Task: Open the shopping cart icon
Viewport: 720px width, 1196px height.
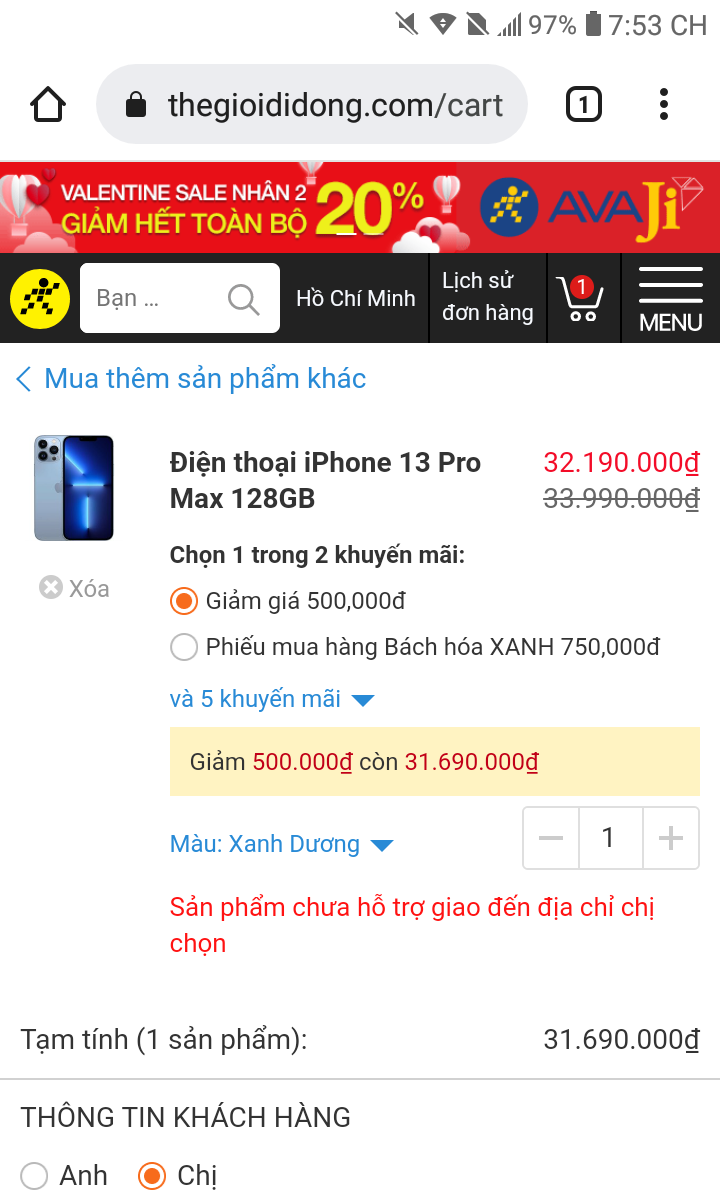Action: (x=583, y=299)
